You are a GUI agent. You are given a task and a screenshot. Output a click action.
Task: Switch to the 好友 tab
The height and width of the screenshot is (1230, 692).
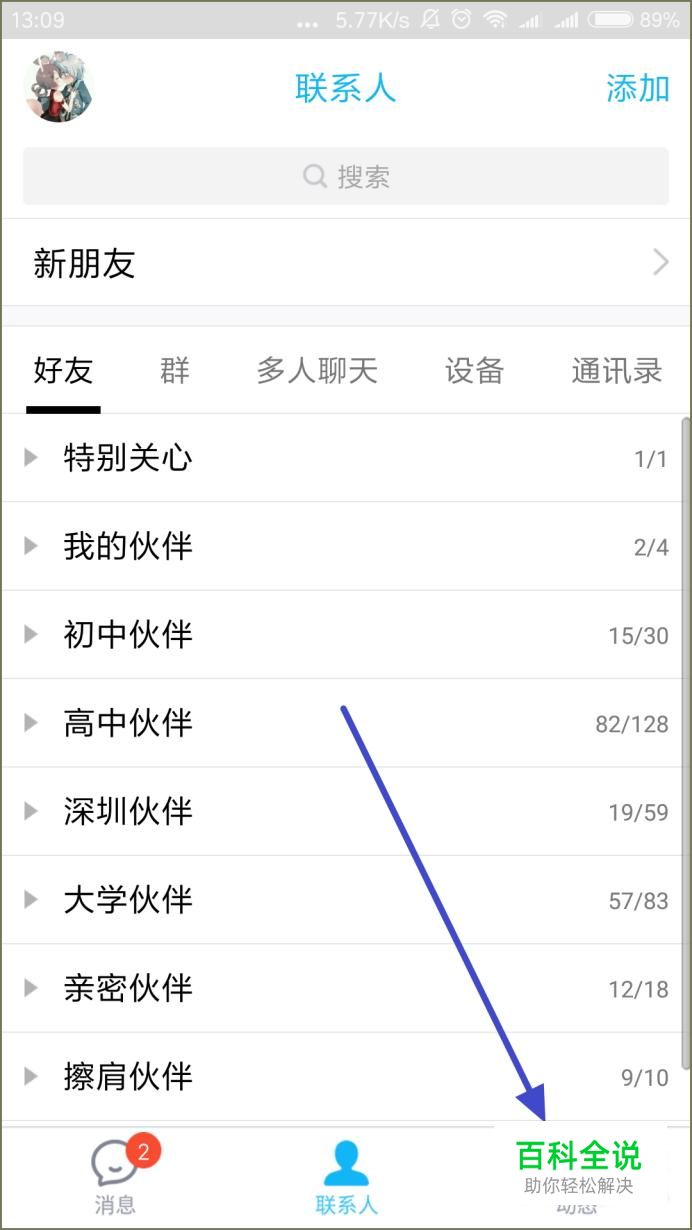point(63,371)
